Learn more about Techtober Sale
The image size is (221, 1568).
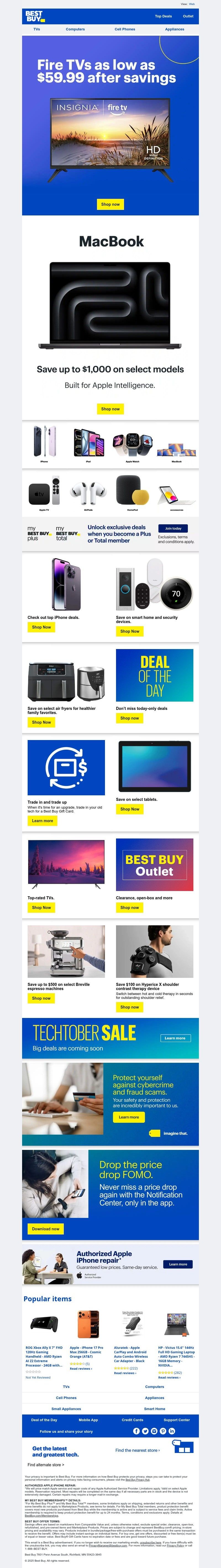point(175,1038)
